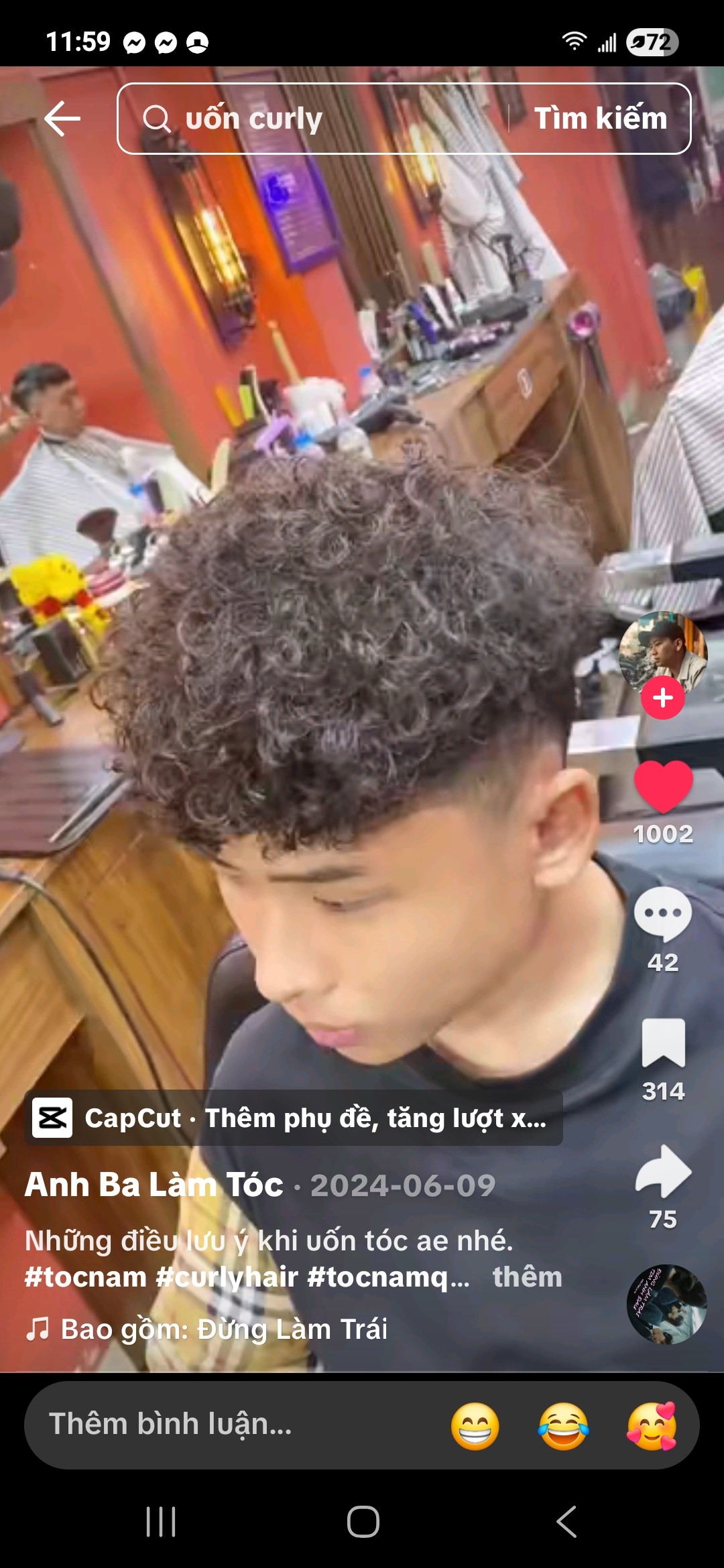Tap the Tìm kiếm search button
The image size is (724, 1568).
pos(600,119)
